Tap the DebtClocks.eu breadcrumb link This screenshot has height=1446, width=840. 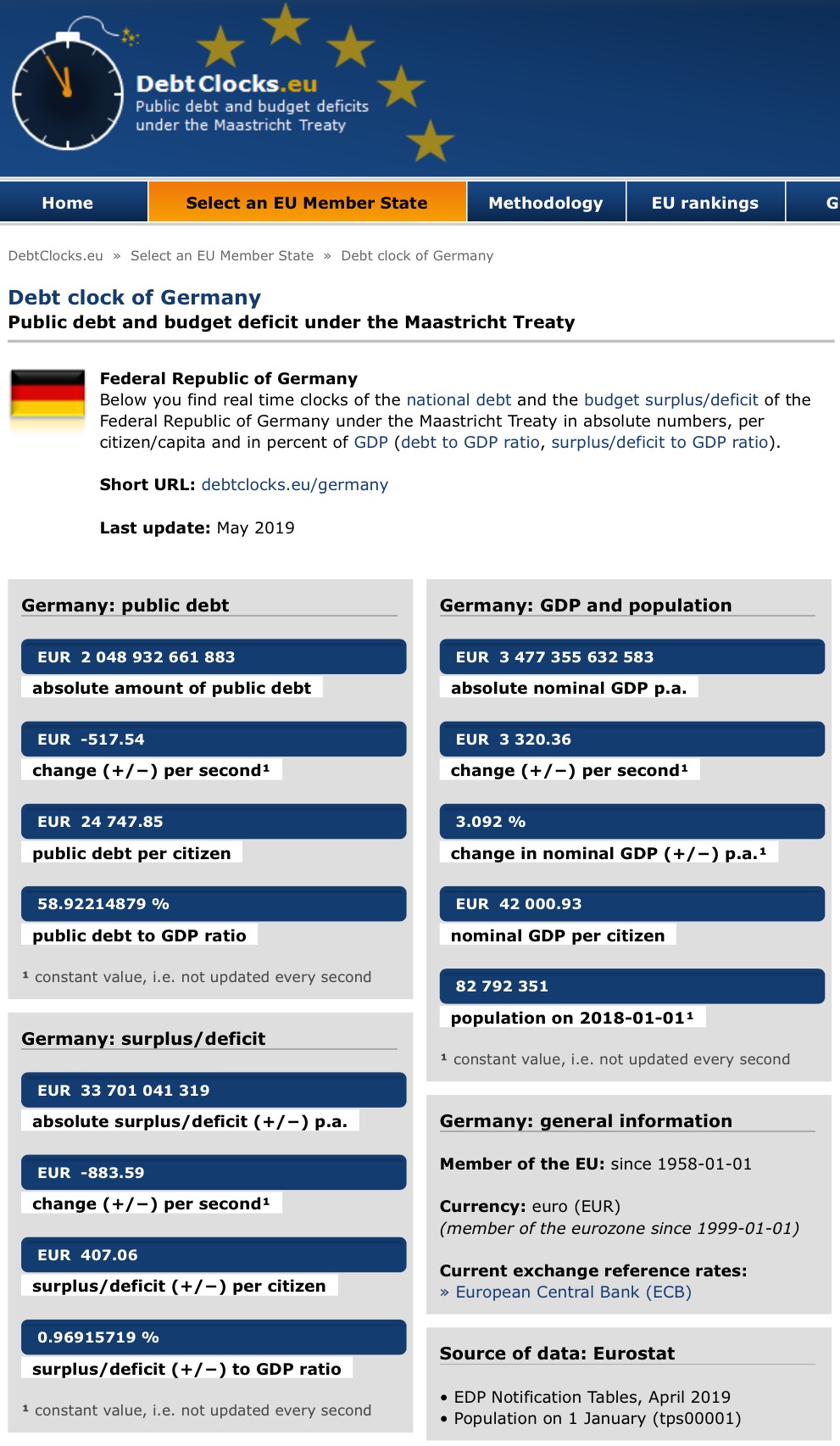pos(56,255)
